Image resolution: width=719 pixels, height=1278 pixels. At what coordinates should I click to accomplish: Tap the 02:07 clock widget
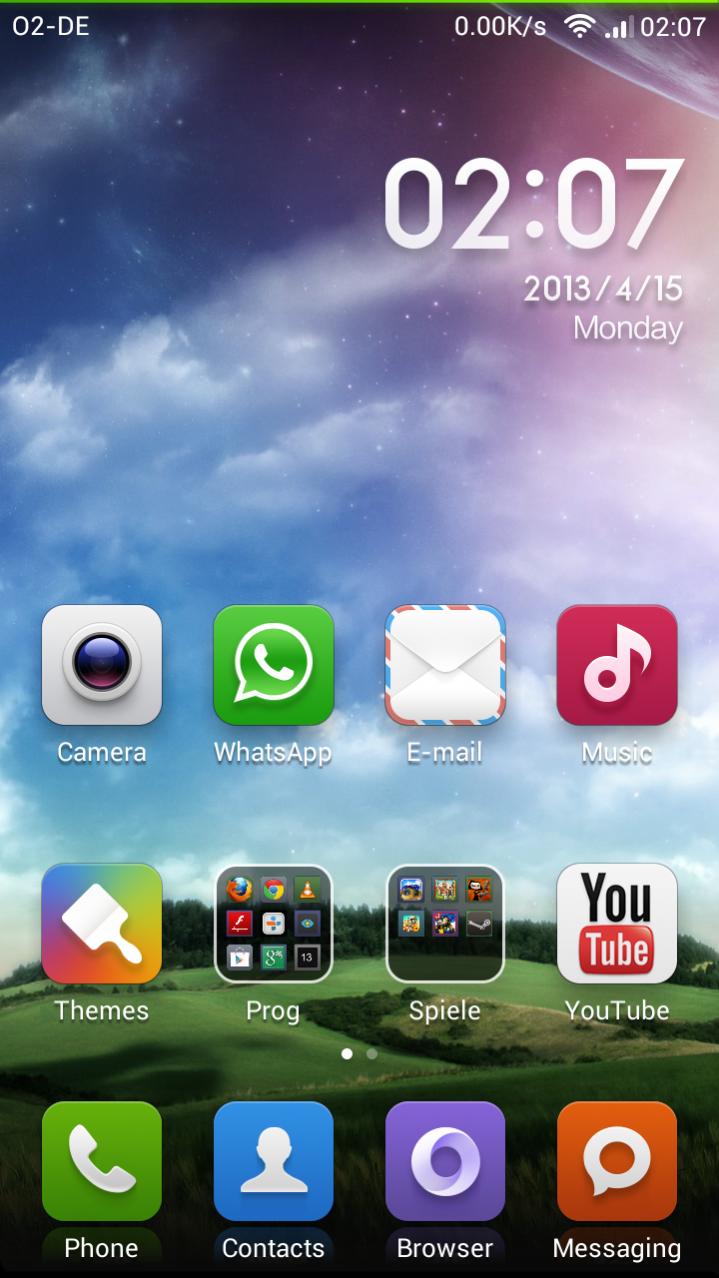pyautogui.click(x=533, y=205)
